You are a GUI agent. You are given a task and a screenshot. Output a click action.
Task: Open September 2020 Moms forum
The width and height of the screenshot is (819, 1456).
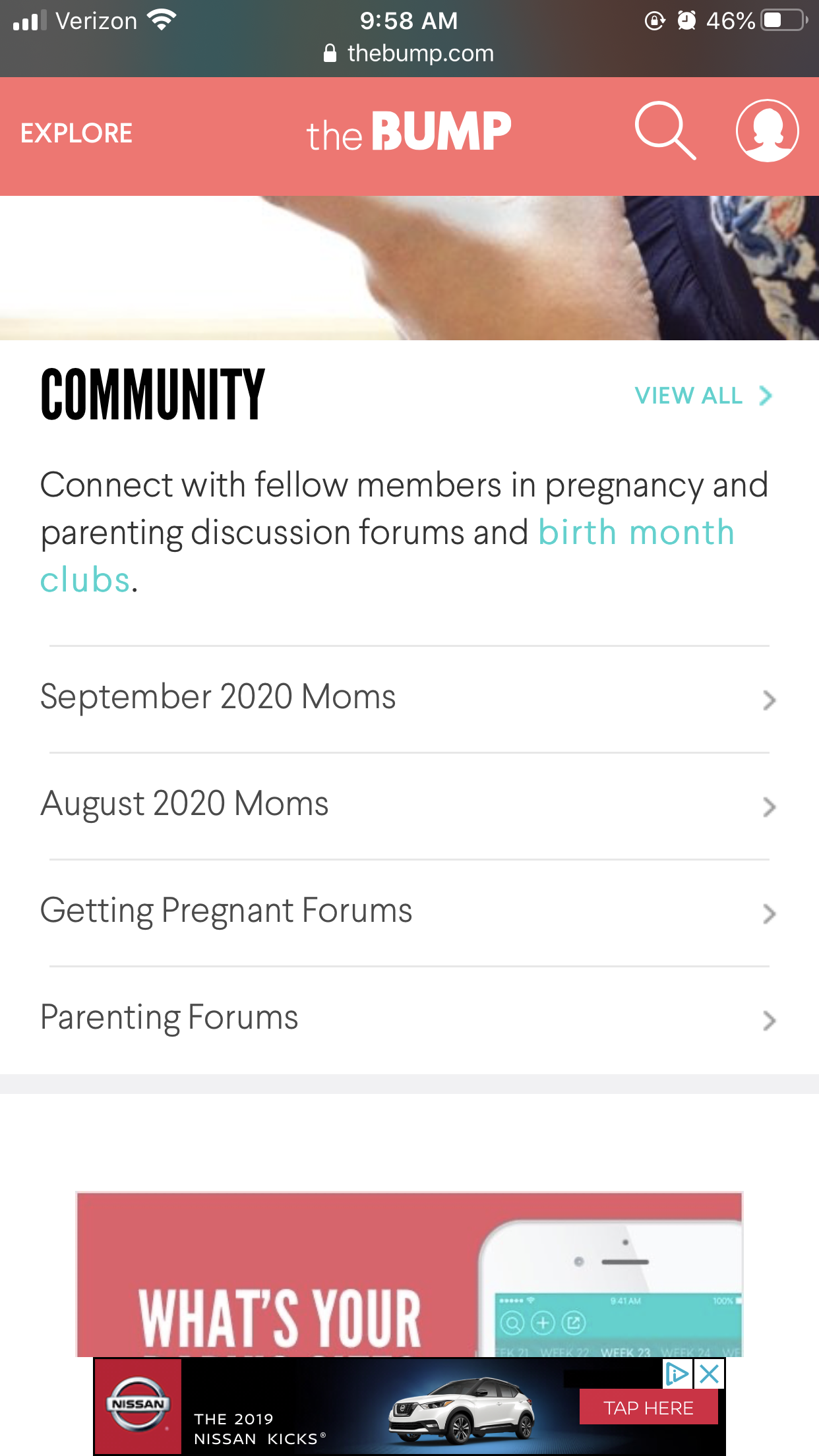coord(409,698)
